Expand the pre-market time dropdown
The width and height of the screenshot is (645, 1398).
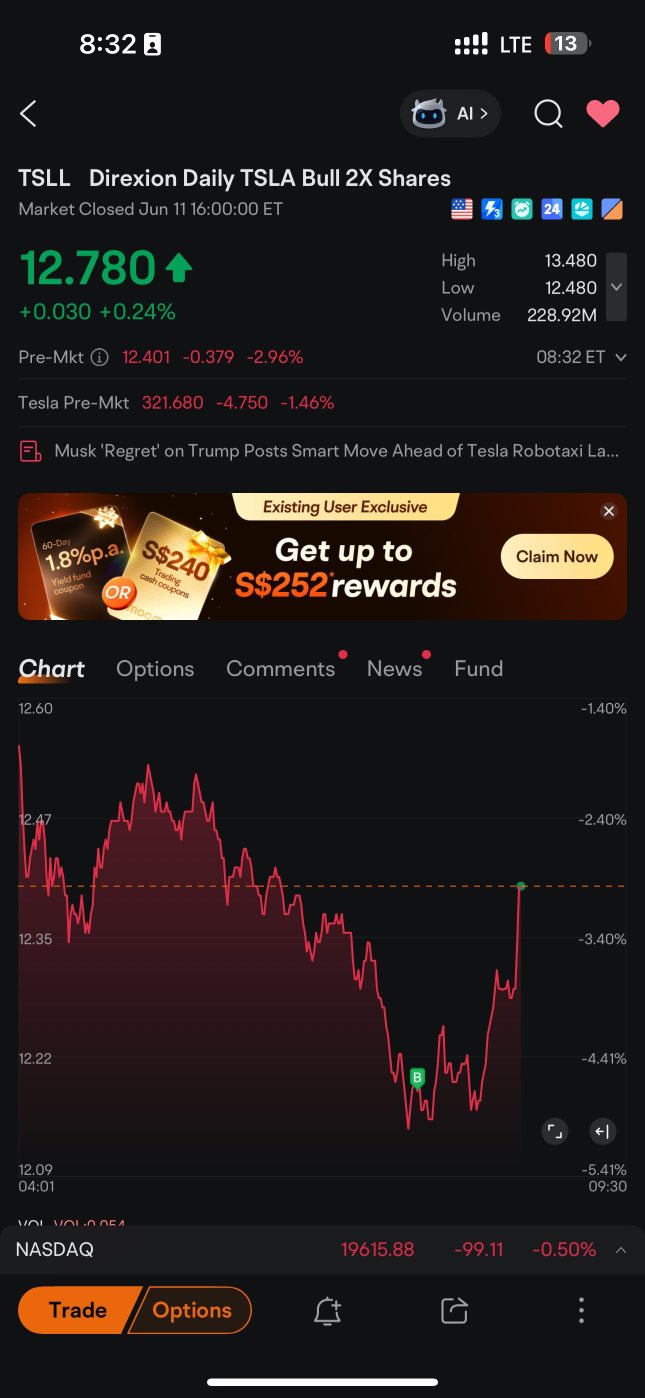(621, 357)
